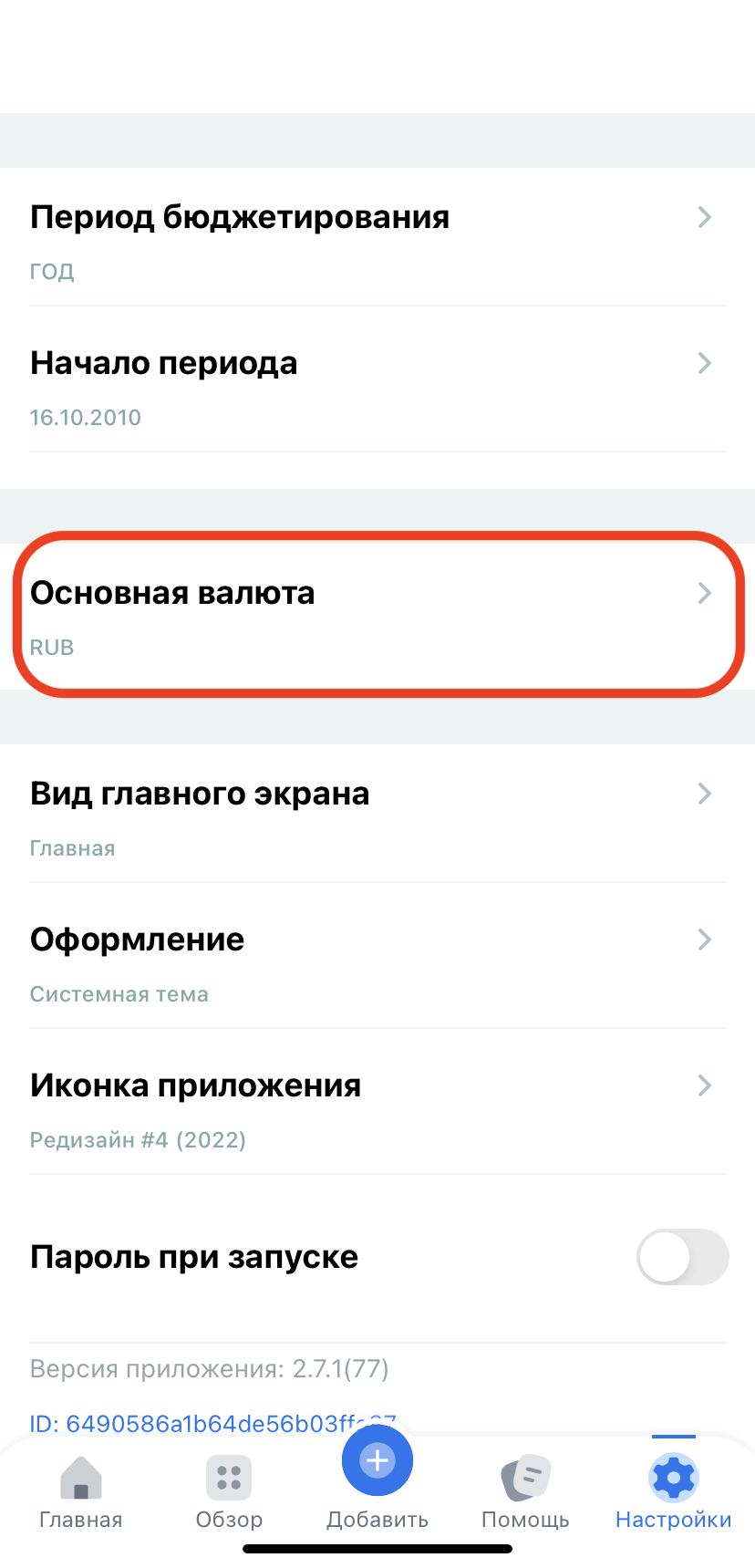Open the Период бюджетирования setting
The width and height of the screenshot is (755, 1568).
tap(377, 239)
